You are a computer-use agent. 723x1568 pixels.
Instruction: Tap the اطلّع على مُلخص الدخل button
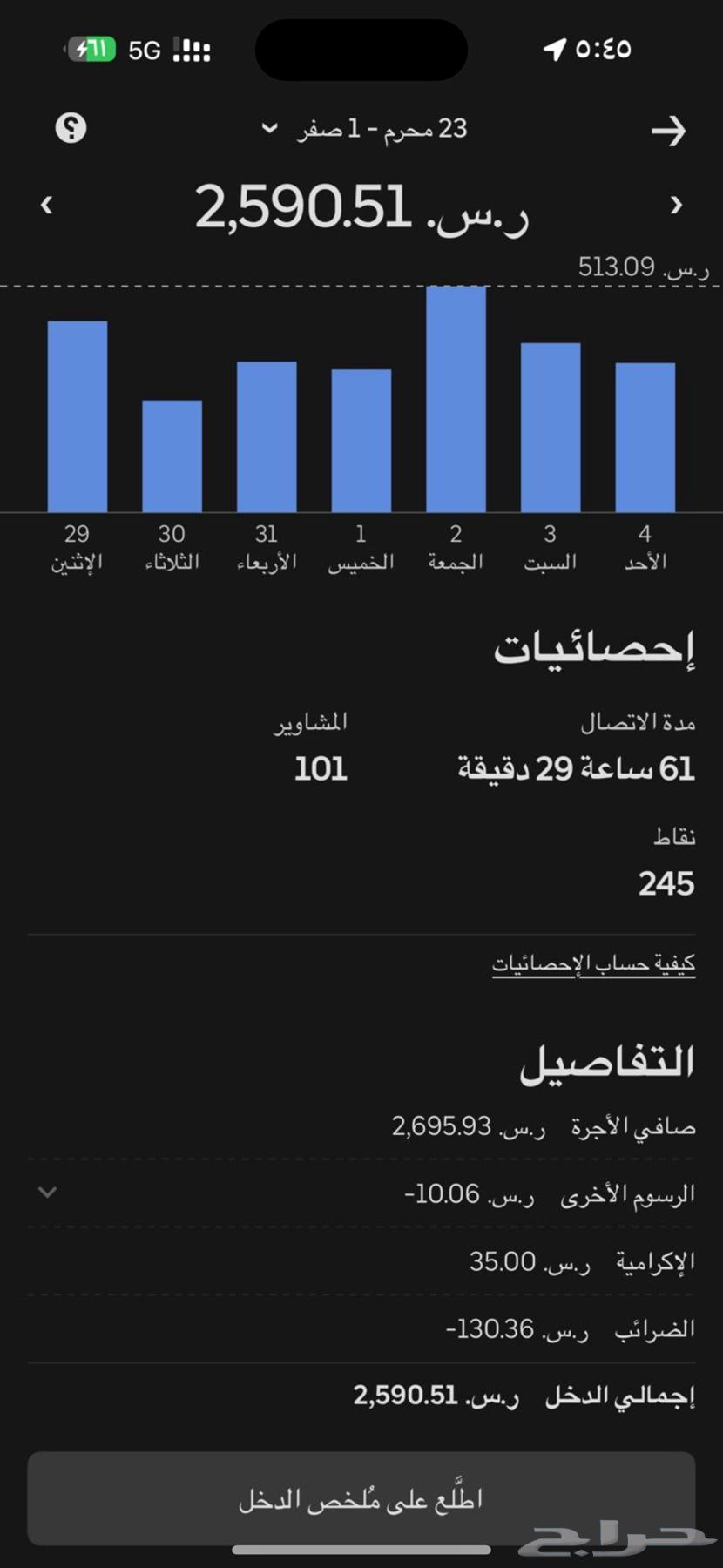(361, 1500)
